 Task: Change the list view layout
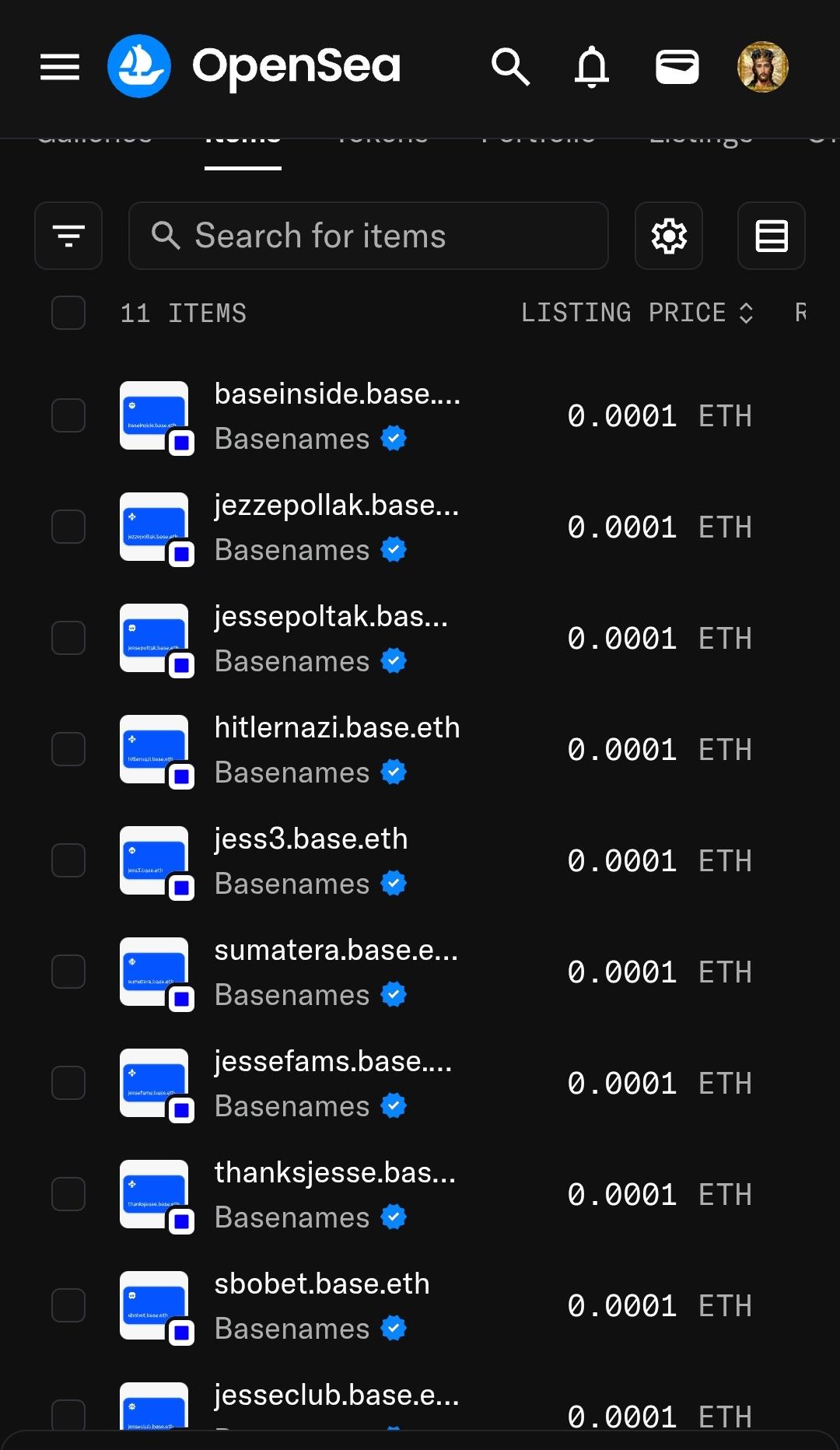pos(772,236)
